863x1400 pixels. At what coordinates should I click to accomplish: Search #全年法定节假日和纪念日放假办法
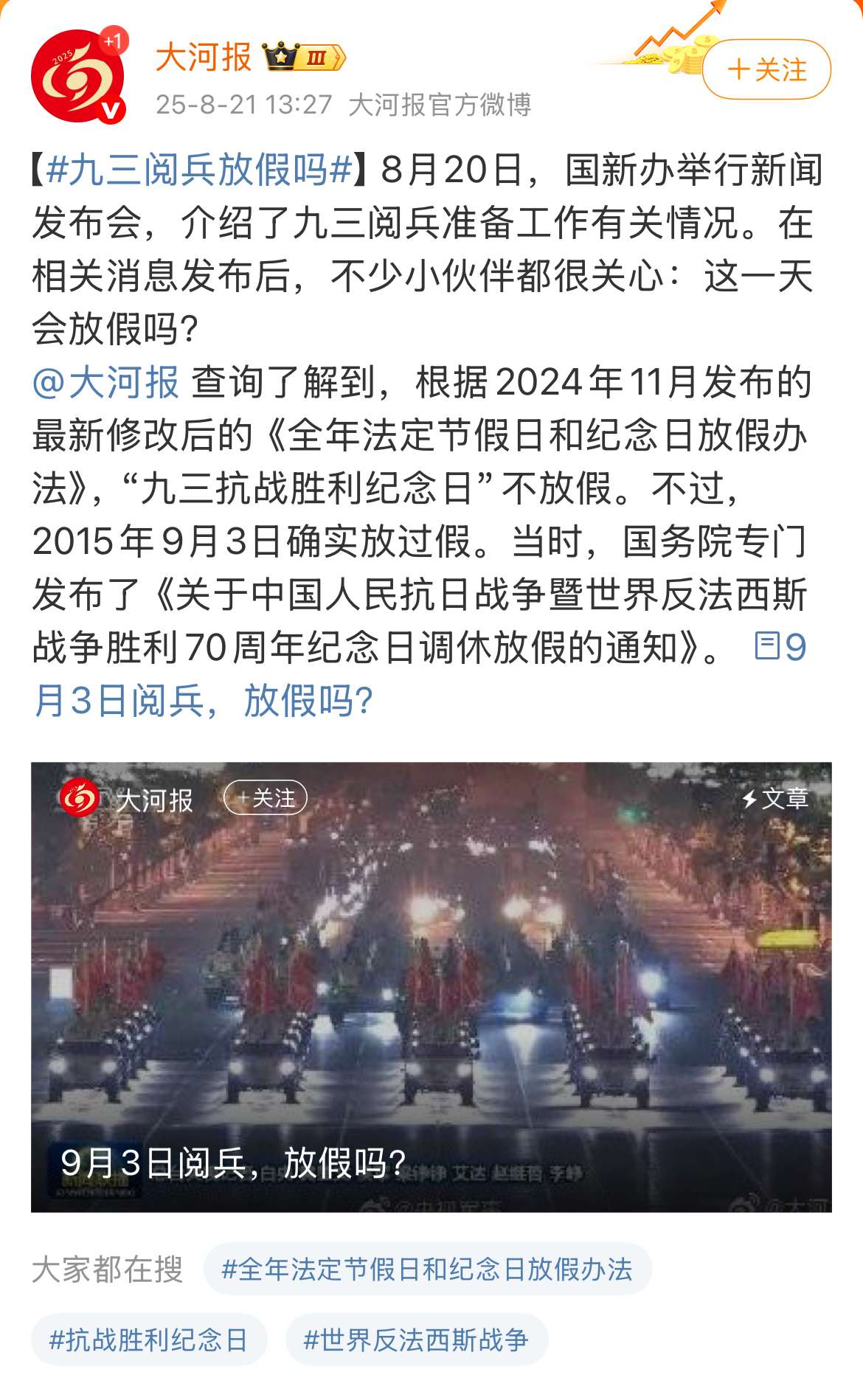point(427,1269)
